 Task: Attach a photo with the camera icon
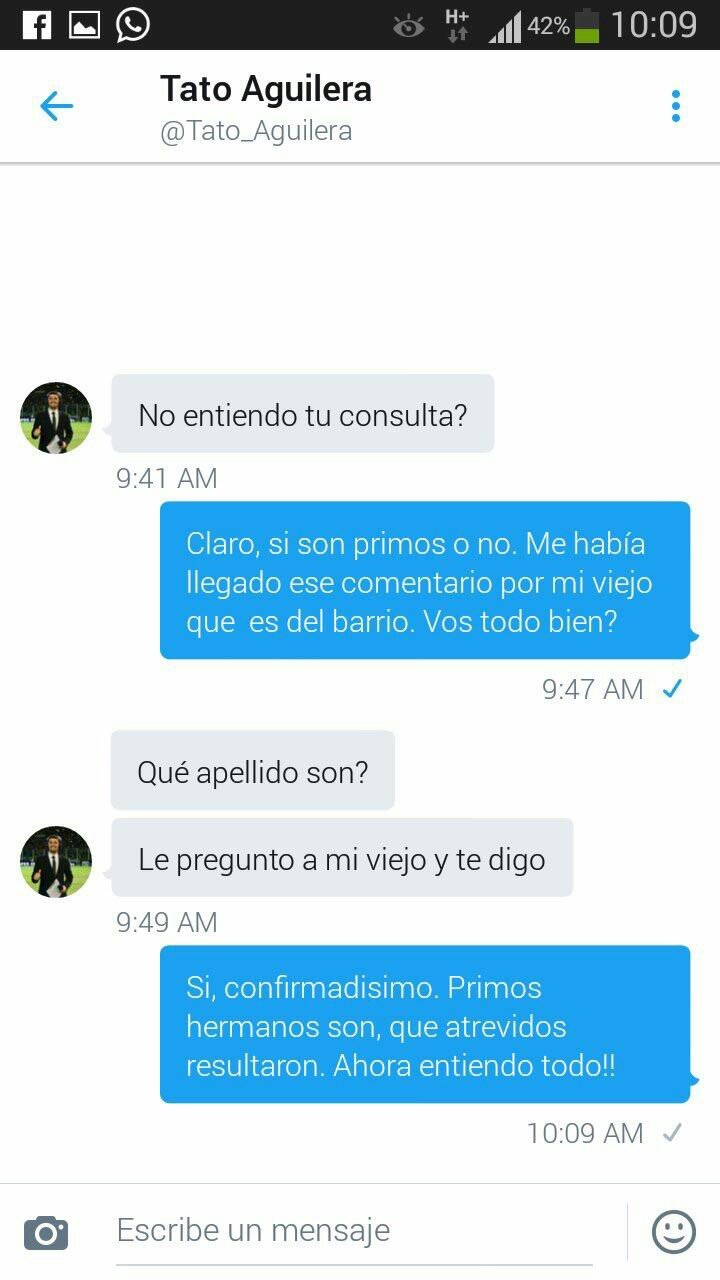[46, 1232]
